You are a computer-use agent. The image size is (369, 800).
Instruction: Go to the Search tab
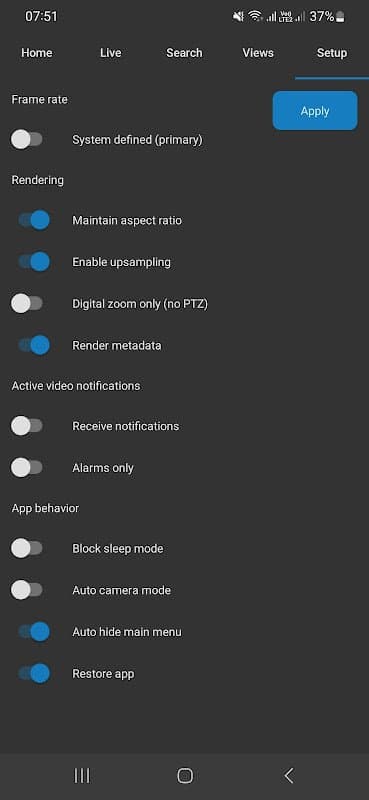pyautogui.click(x=184, y=53)
